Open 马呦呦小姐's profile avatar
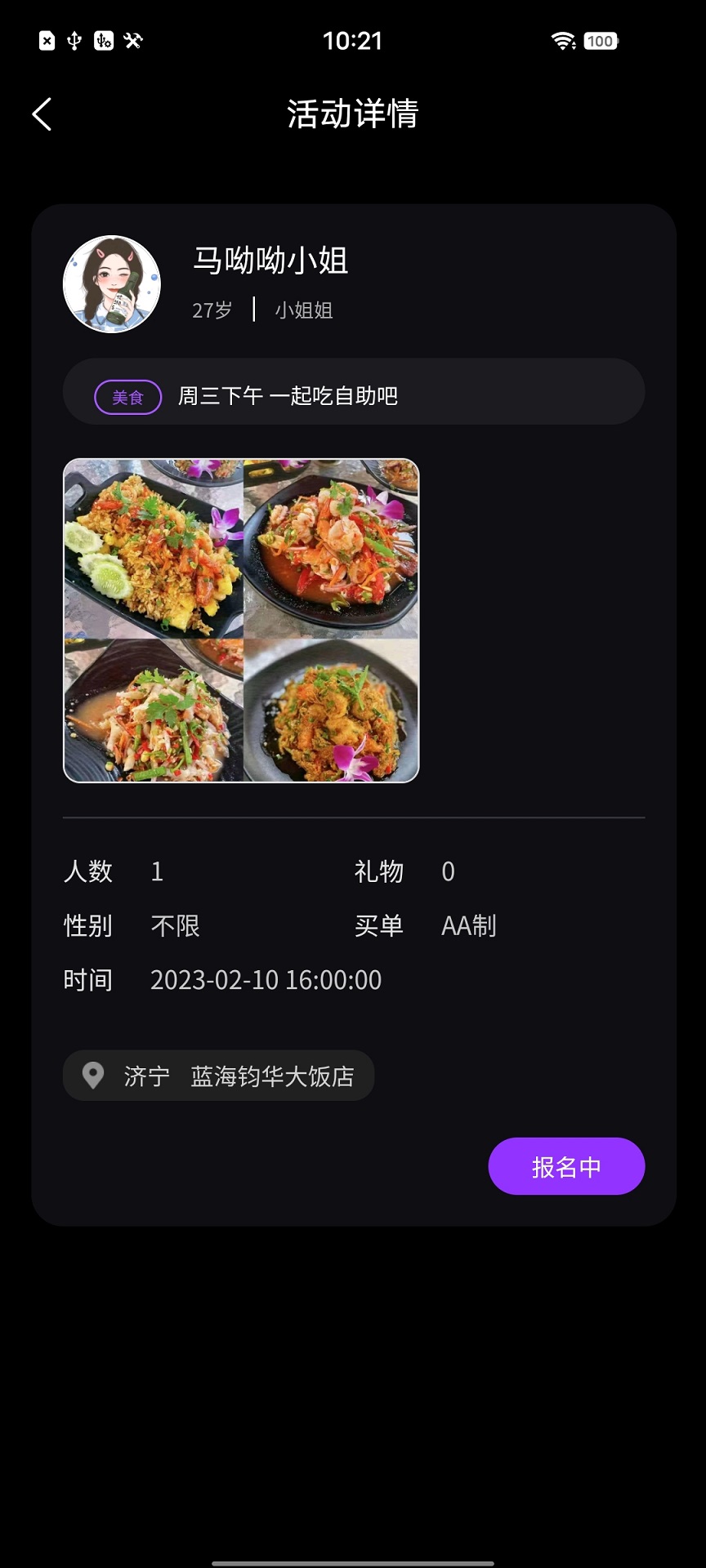 tap(112, 284)
